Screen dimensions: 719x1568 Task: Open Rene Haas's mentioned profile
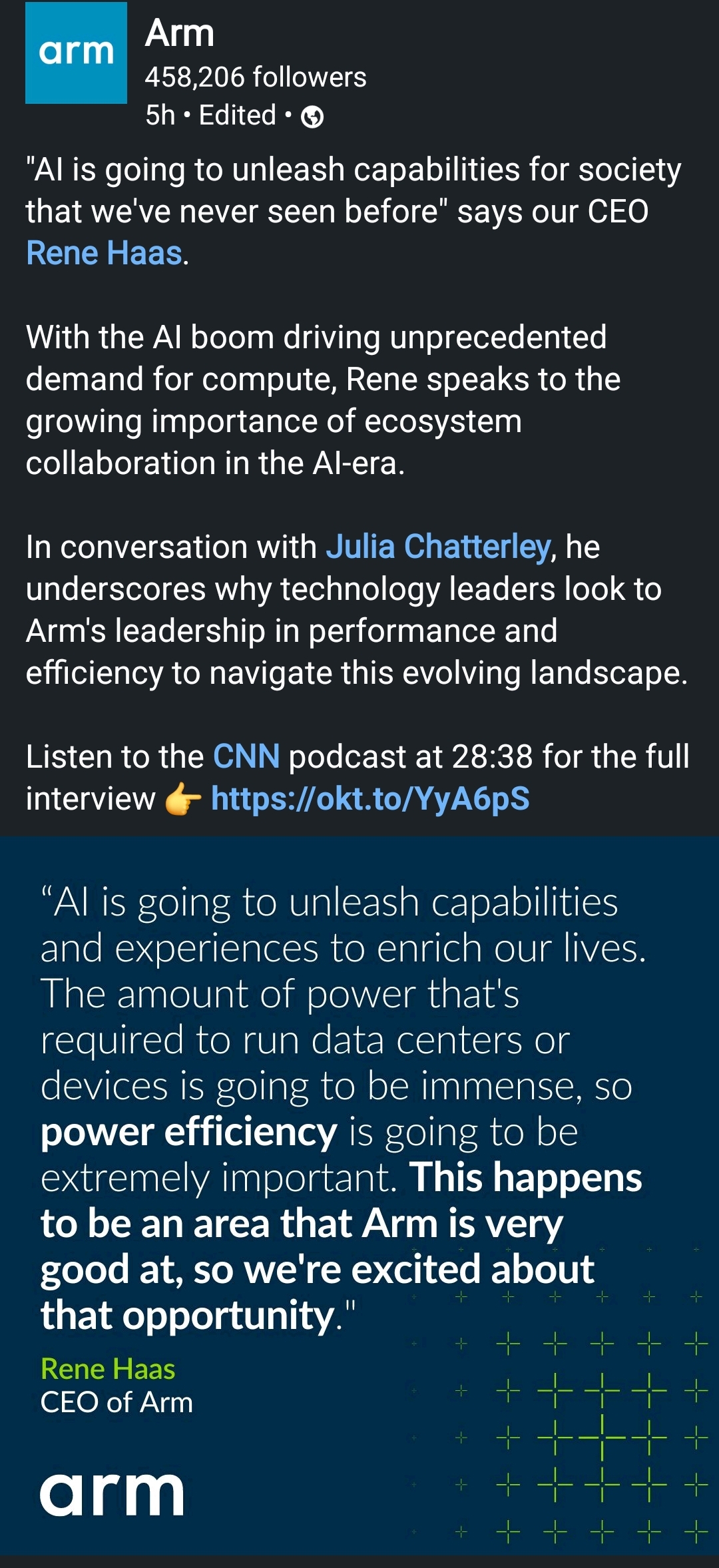point(104,254)
